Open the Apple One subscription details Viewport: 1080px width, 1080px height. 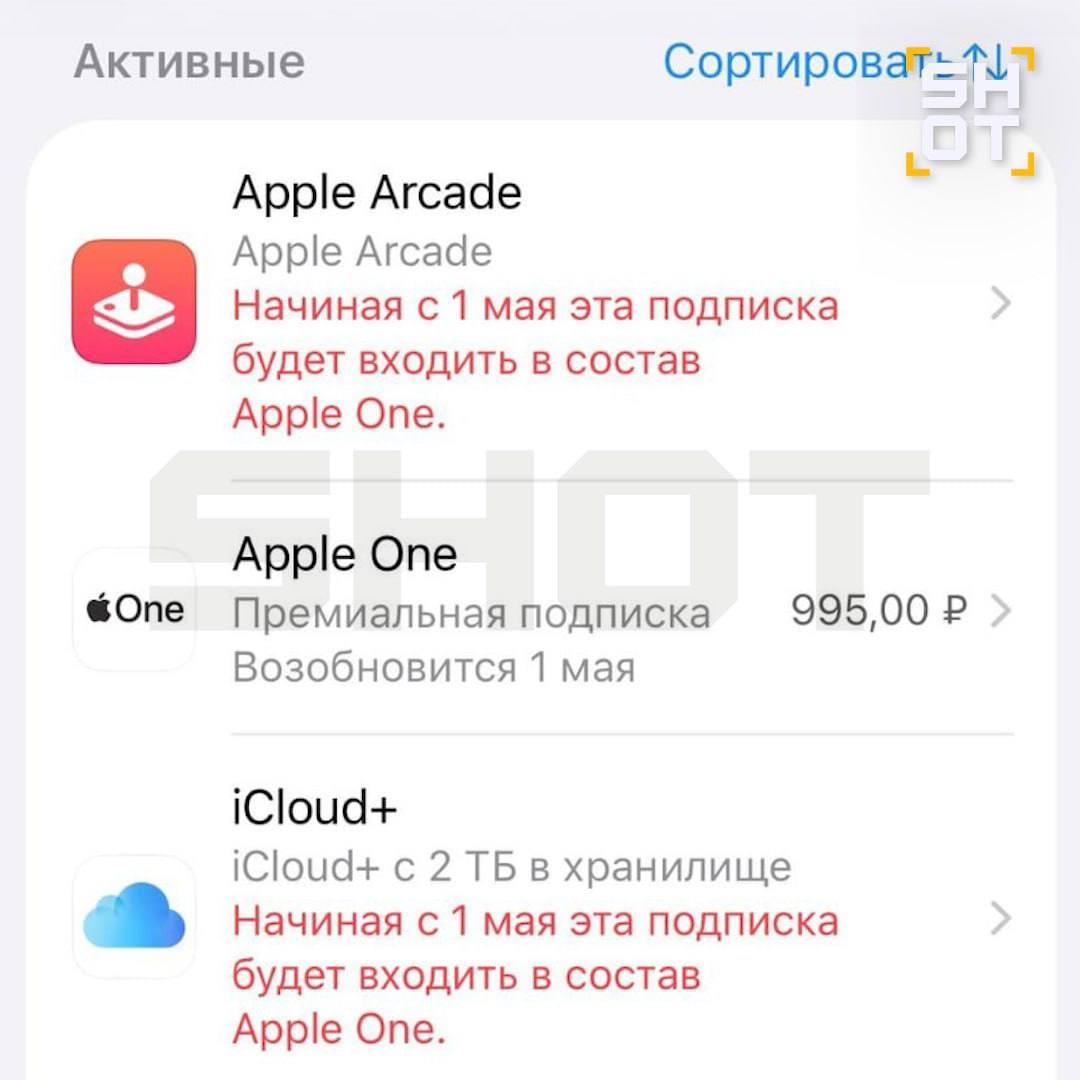pyautogui.click(x=540, y=610)
